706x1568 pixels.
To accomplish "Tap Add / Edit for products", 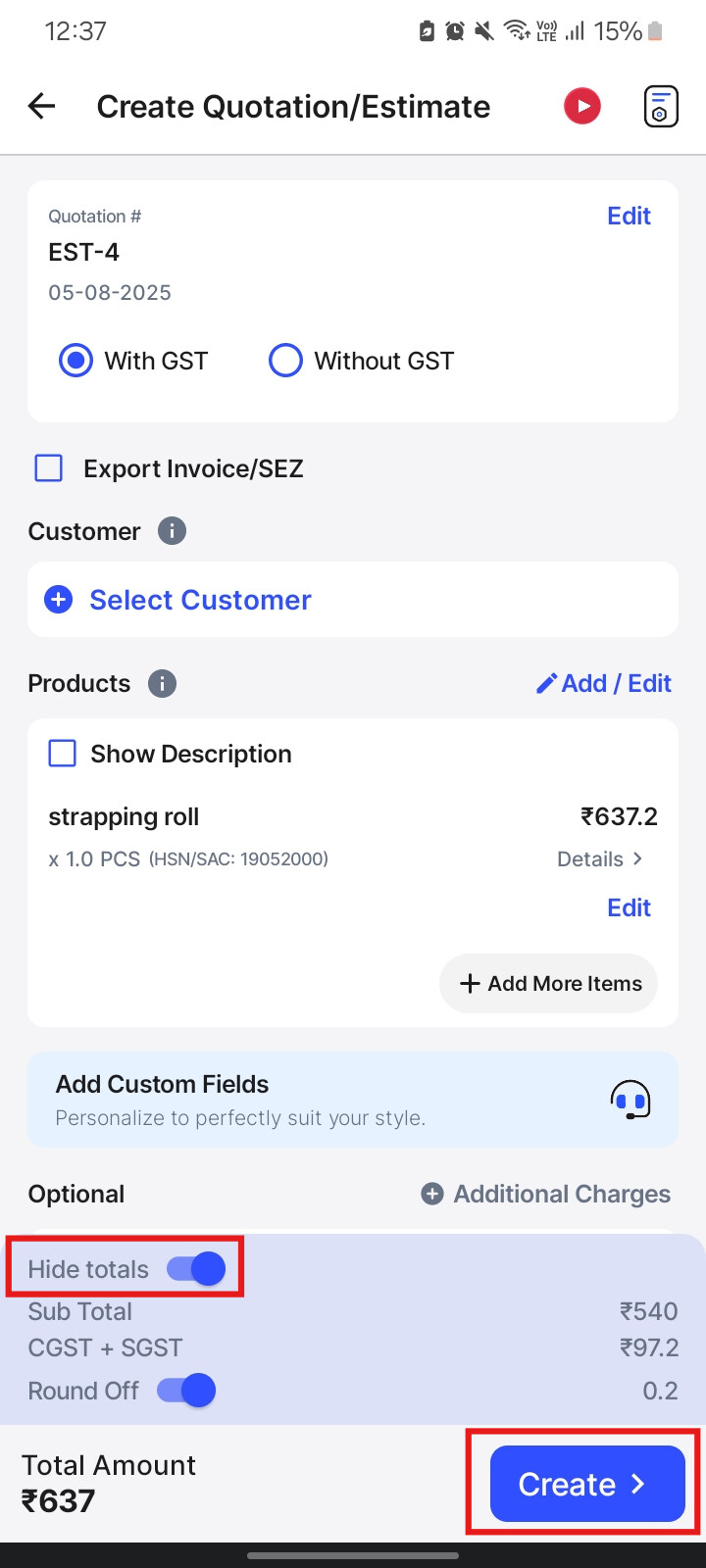I will click(604, 683).
